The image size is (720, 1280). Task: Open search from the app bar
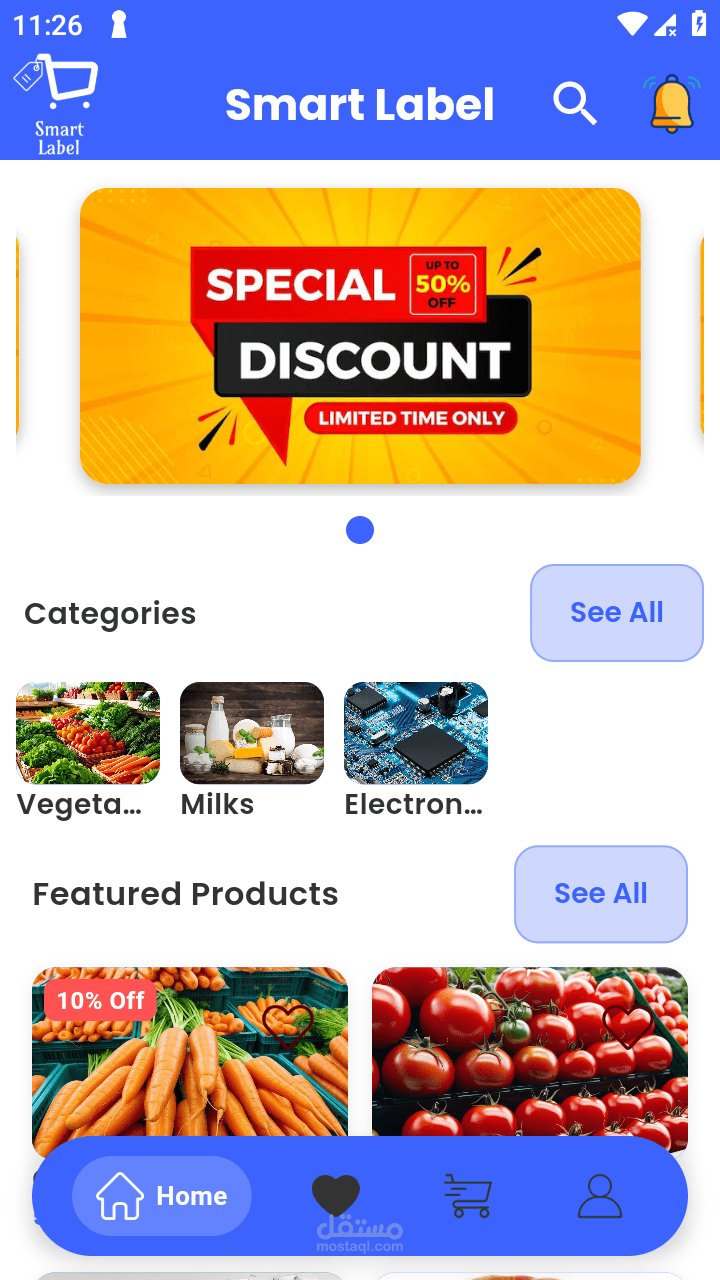575,104
